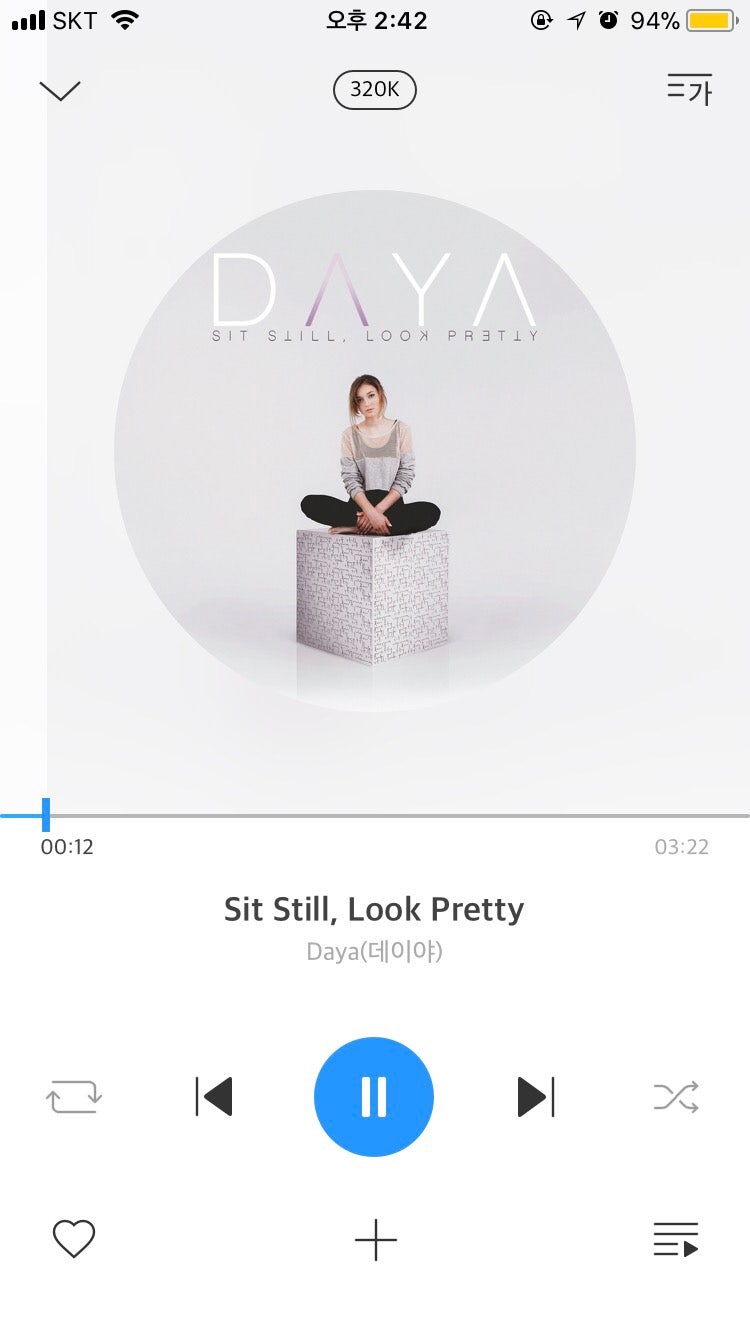Skip to the next track

pyautogui.click(x=536, y=1097)
